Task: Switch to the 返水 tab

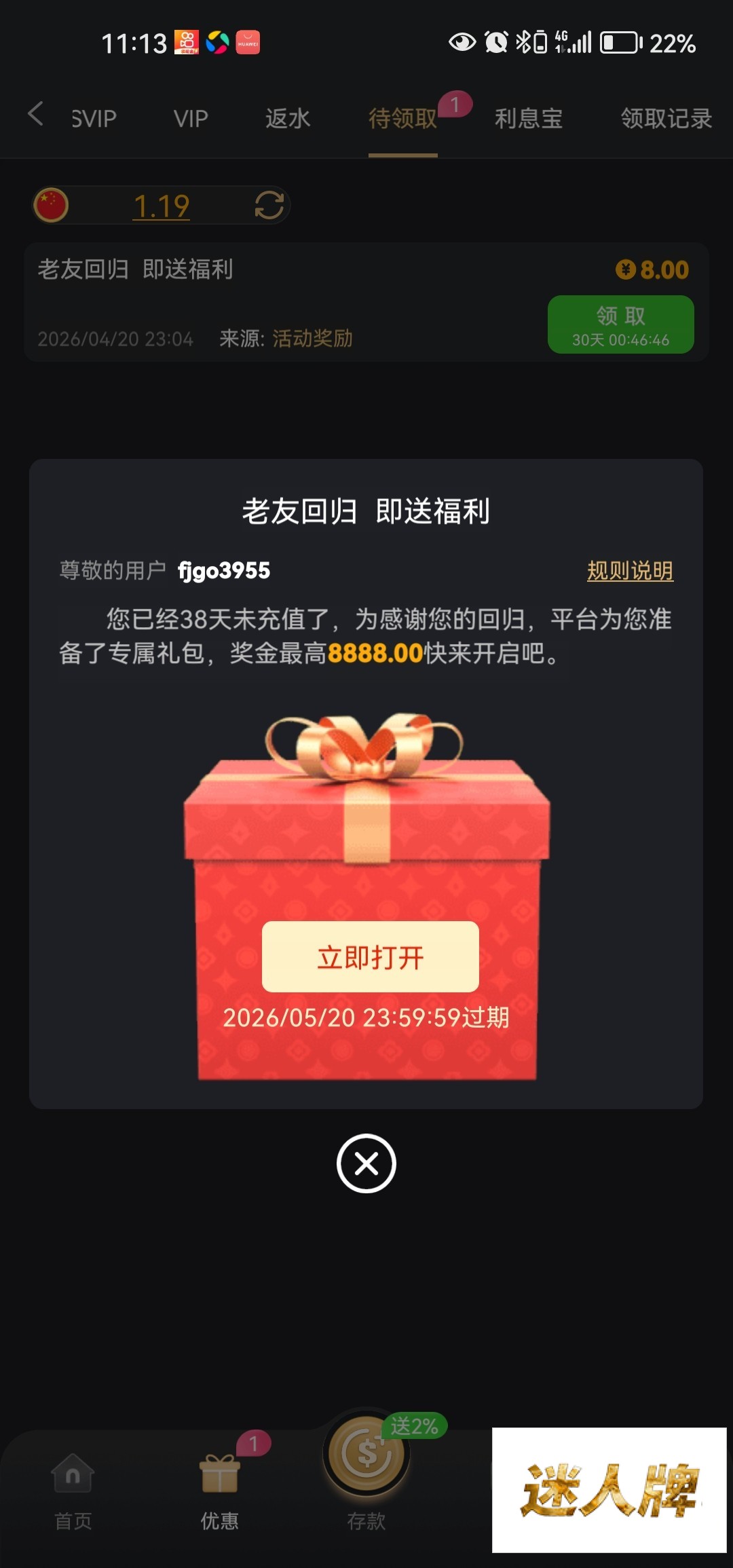Action: (x=288, y=119)
